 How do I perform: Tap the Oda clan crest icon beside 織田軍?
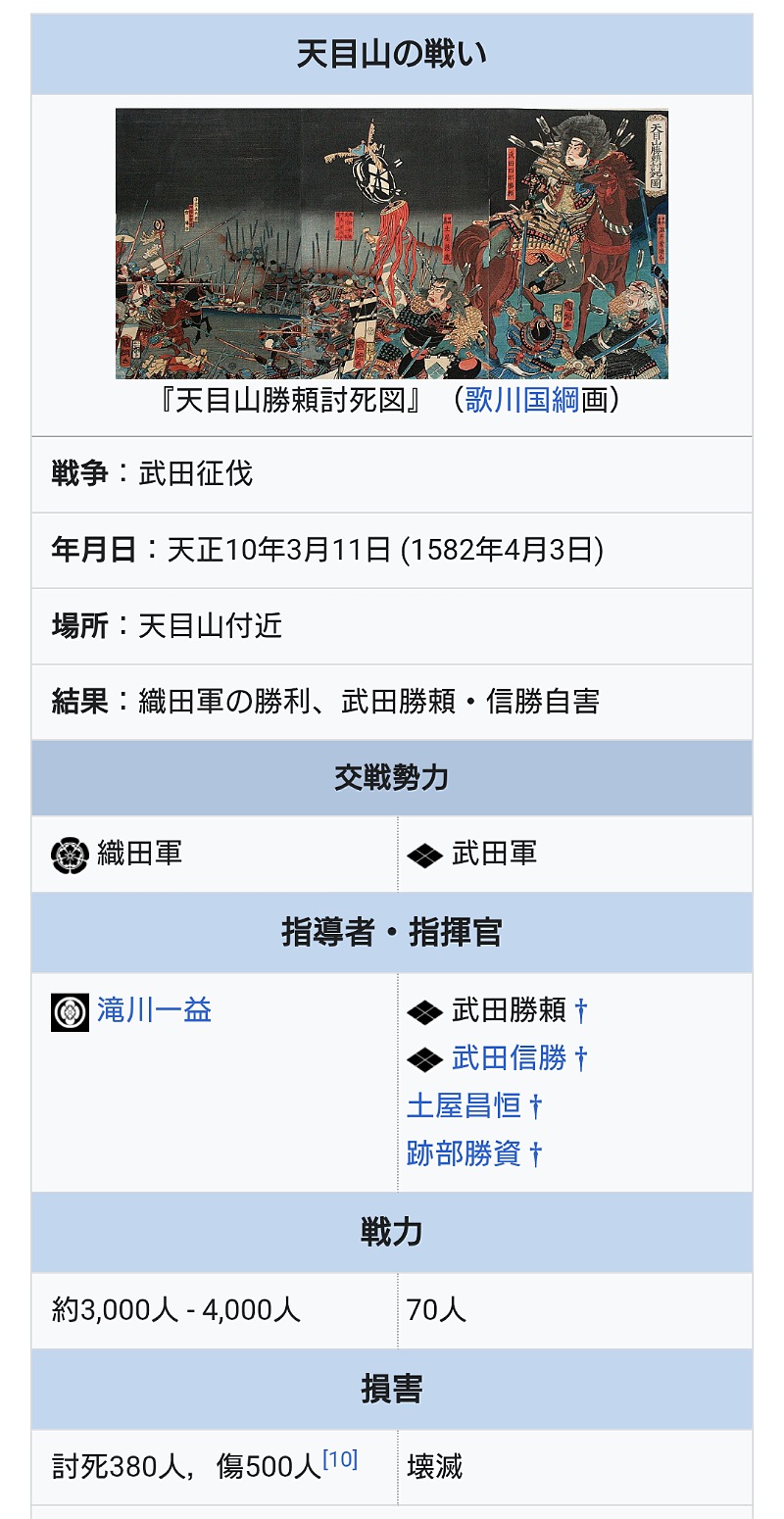(70, 855)
